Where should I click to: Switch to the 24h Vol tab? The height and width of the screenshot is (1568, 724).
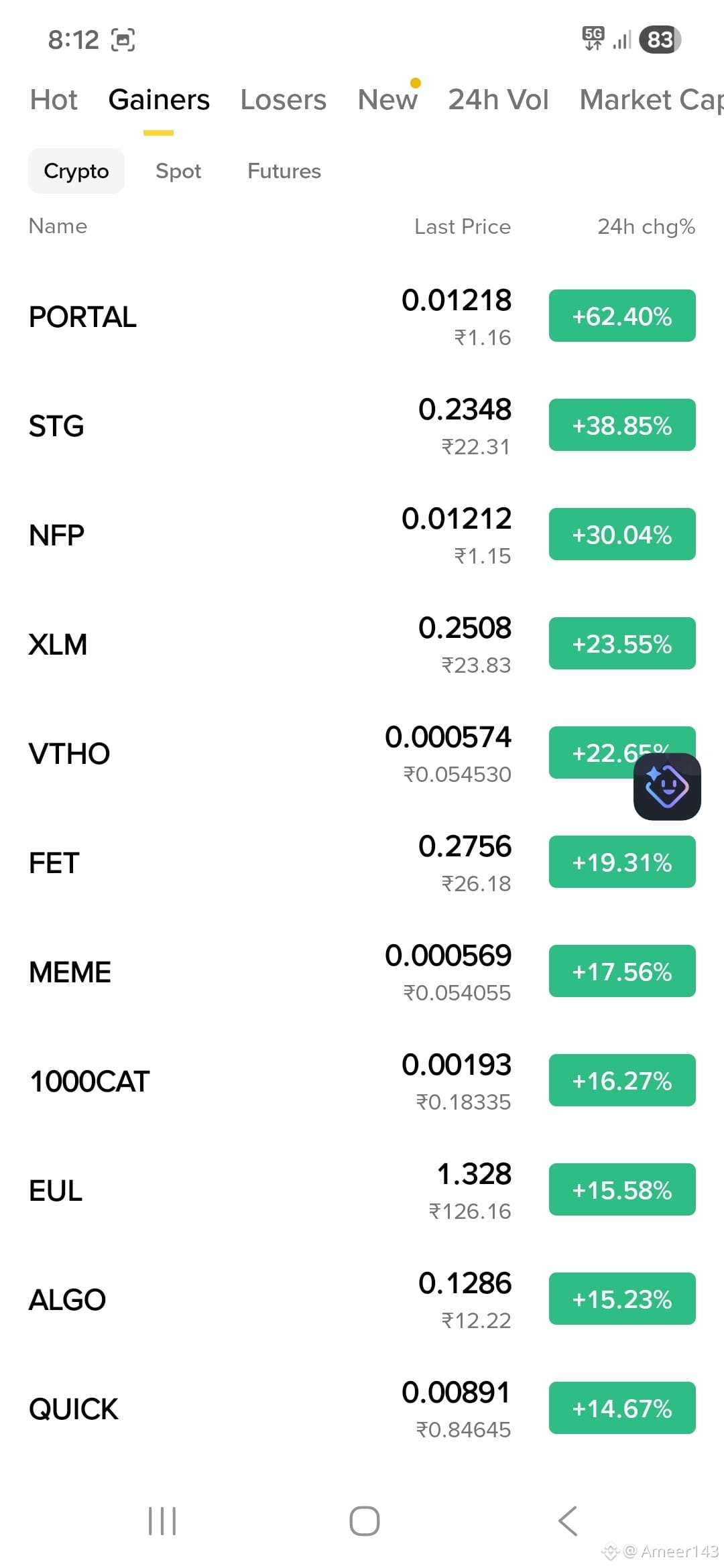pyautogui.click(x=498, y=100)
